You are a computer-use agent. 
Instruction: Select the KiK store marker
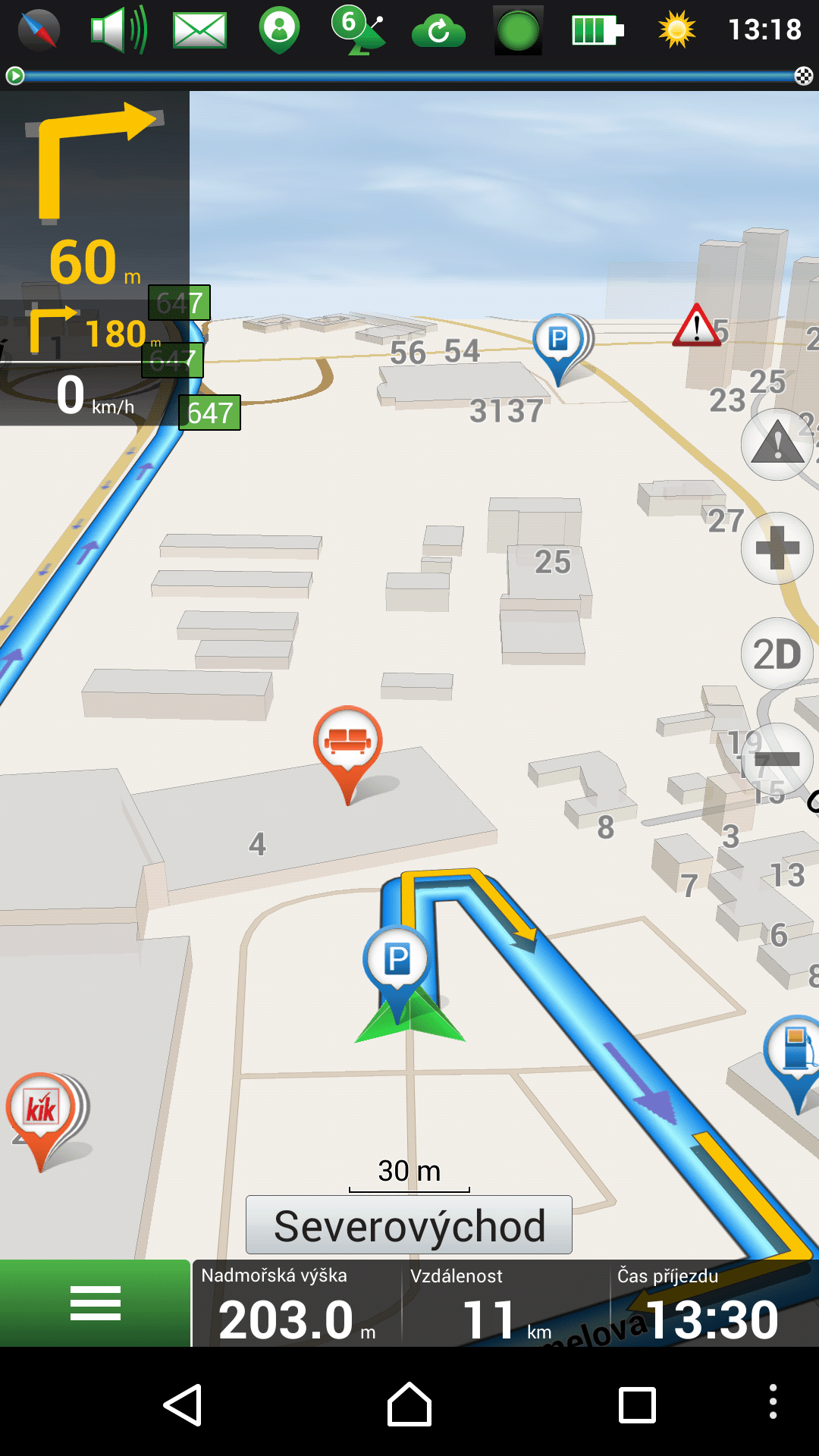click(41, 1111)
